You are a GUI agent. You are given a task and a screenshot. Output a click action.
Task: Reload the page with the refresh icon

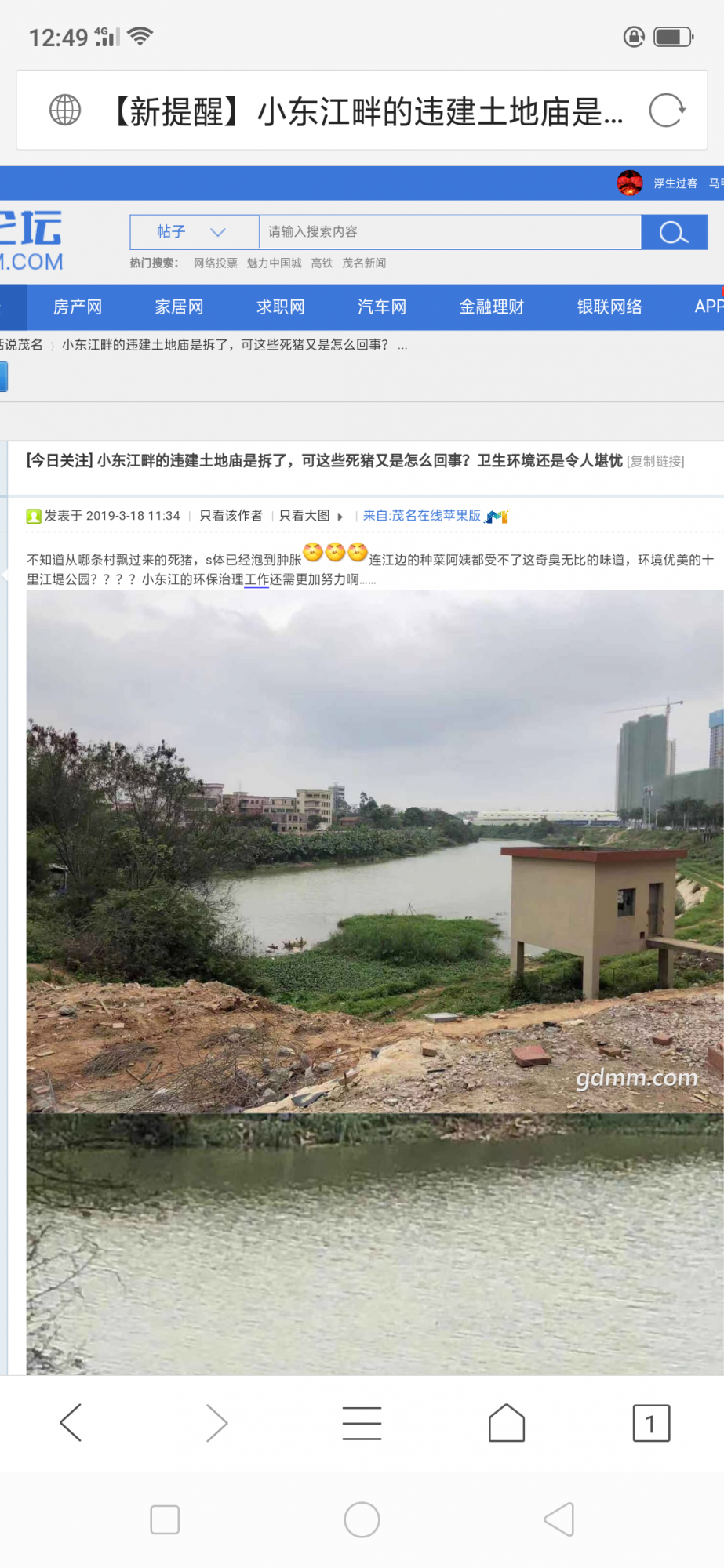667,111
